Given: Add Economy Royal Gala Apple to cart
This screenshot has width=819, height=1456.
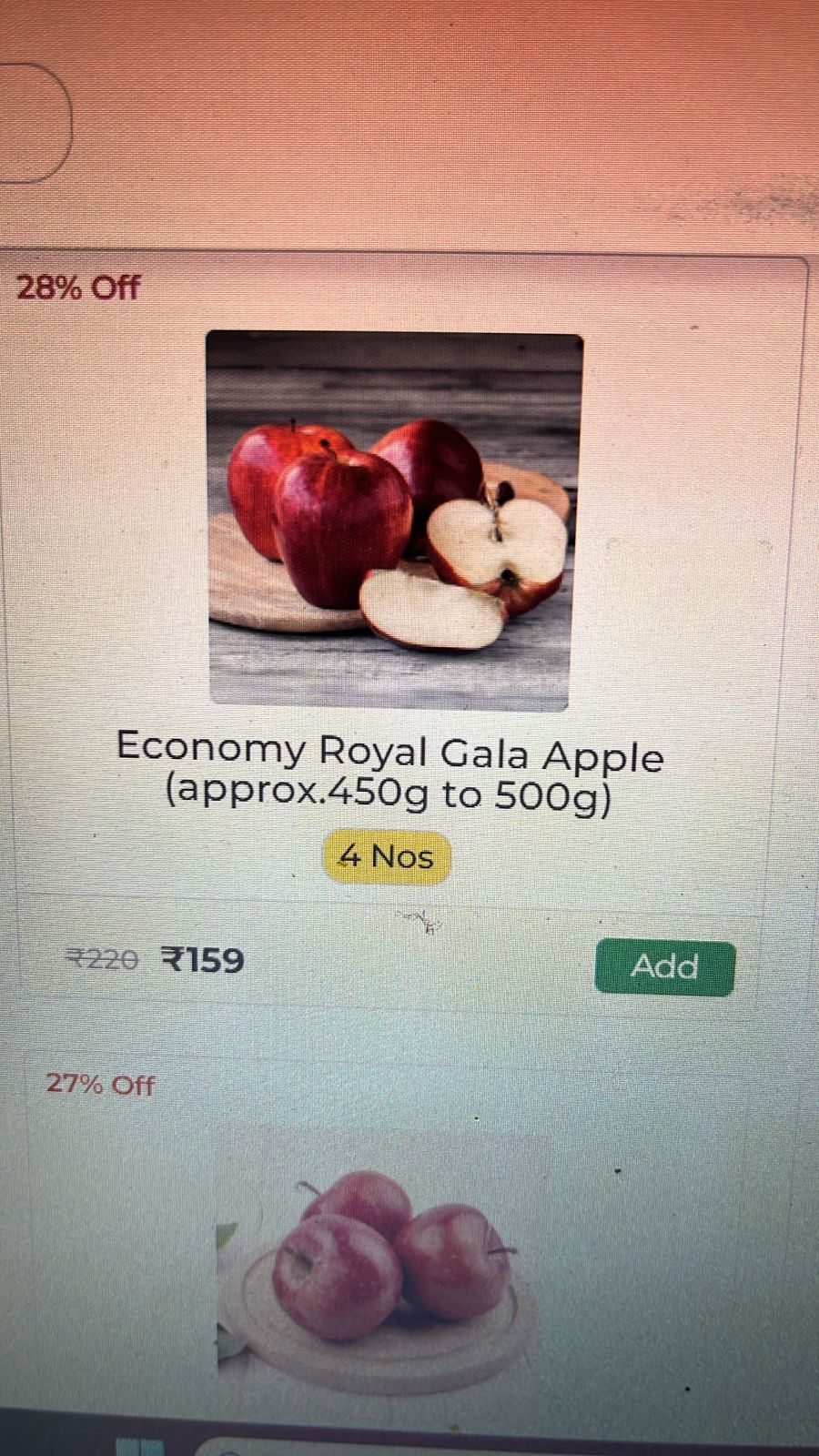Looking at the screenshot, I should [664, 967].
